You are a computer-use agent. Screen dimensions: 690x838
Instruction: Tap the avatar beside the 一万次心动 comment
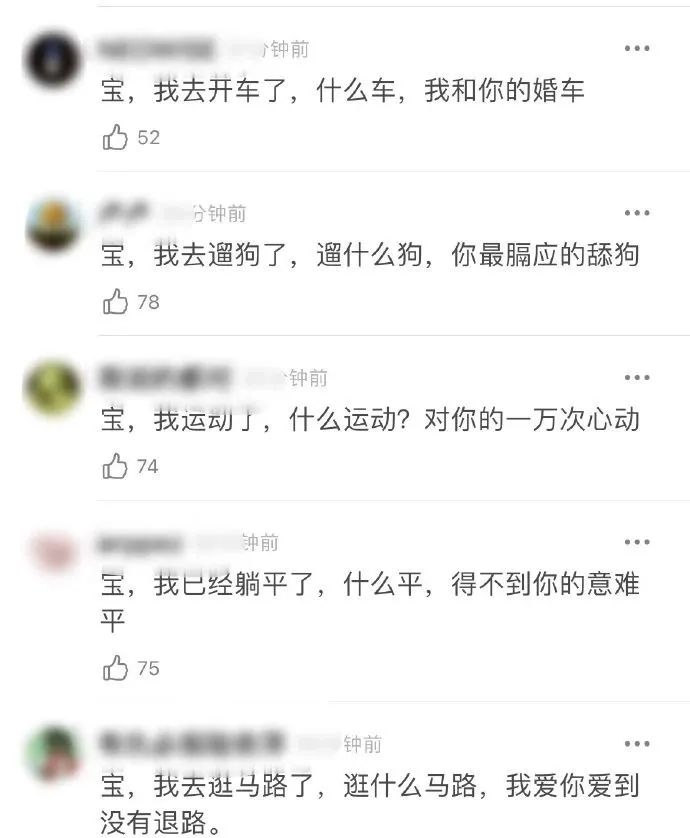pos(52,389)
